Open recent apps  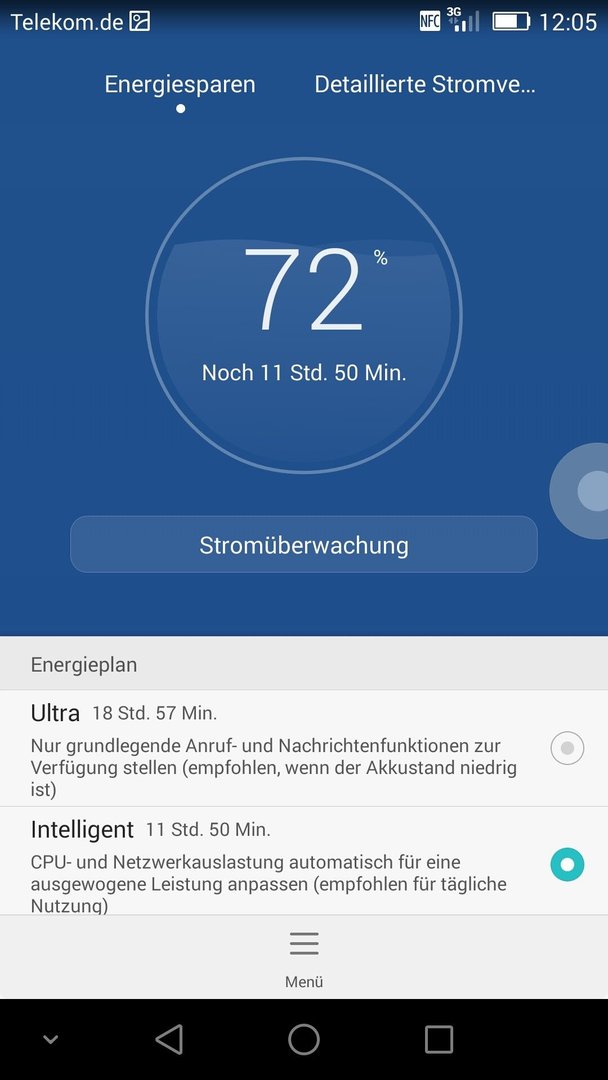[x=439, y=1039]
